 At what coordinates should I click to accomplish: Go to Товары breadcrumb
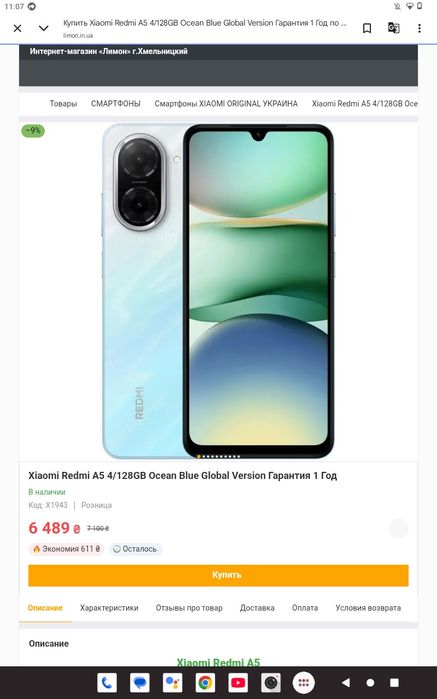(x=63, y=103)
